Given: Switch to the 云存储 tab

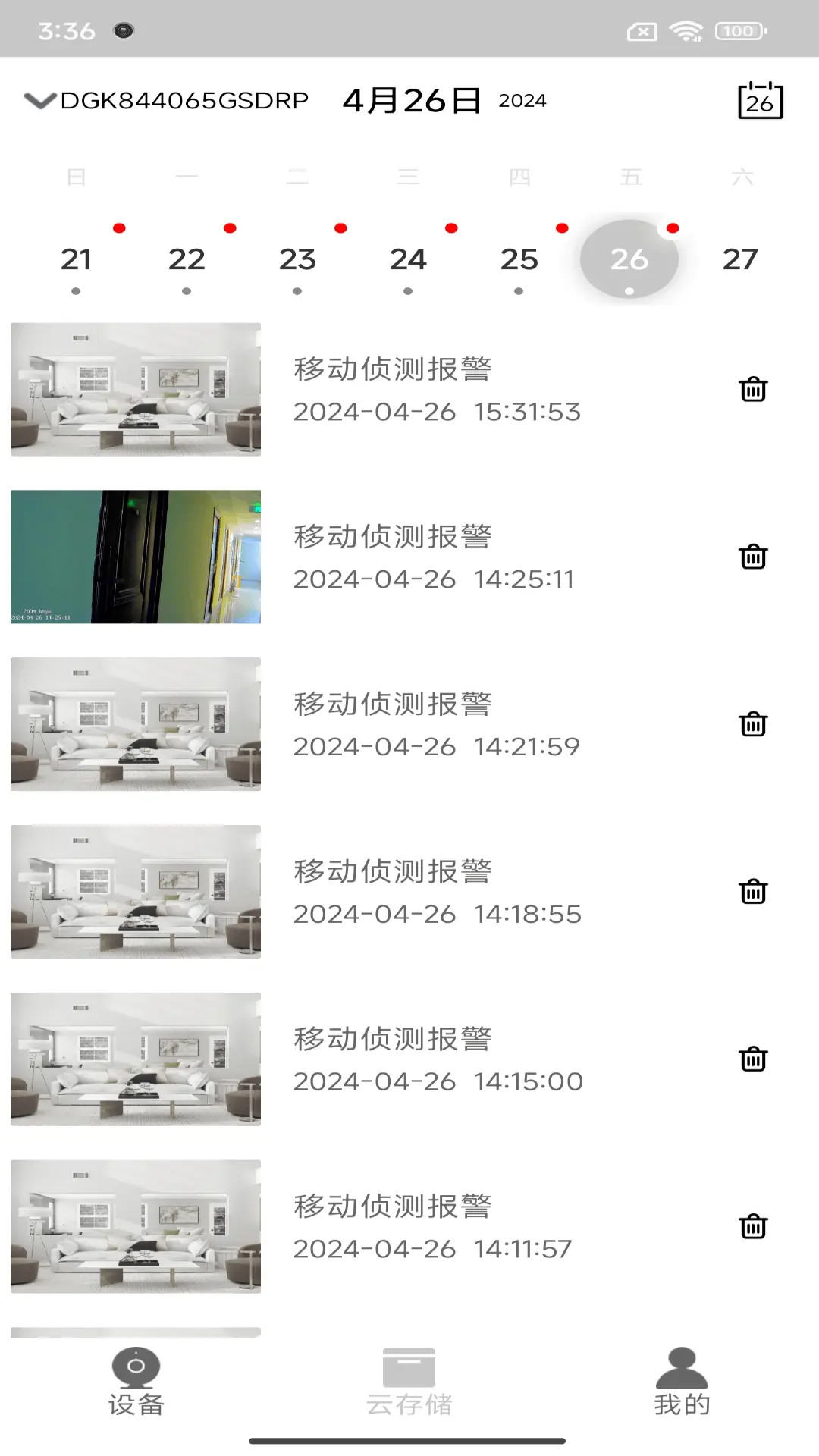Looking at the screenshot, I should (409, 1388).
